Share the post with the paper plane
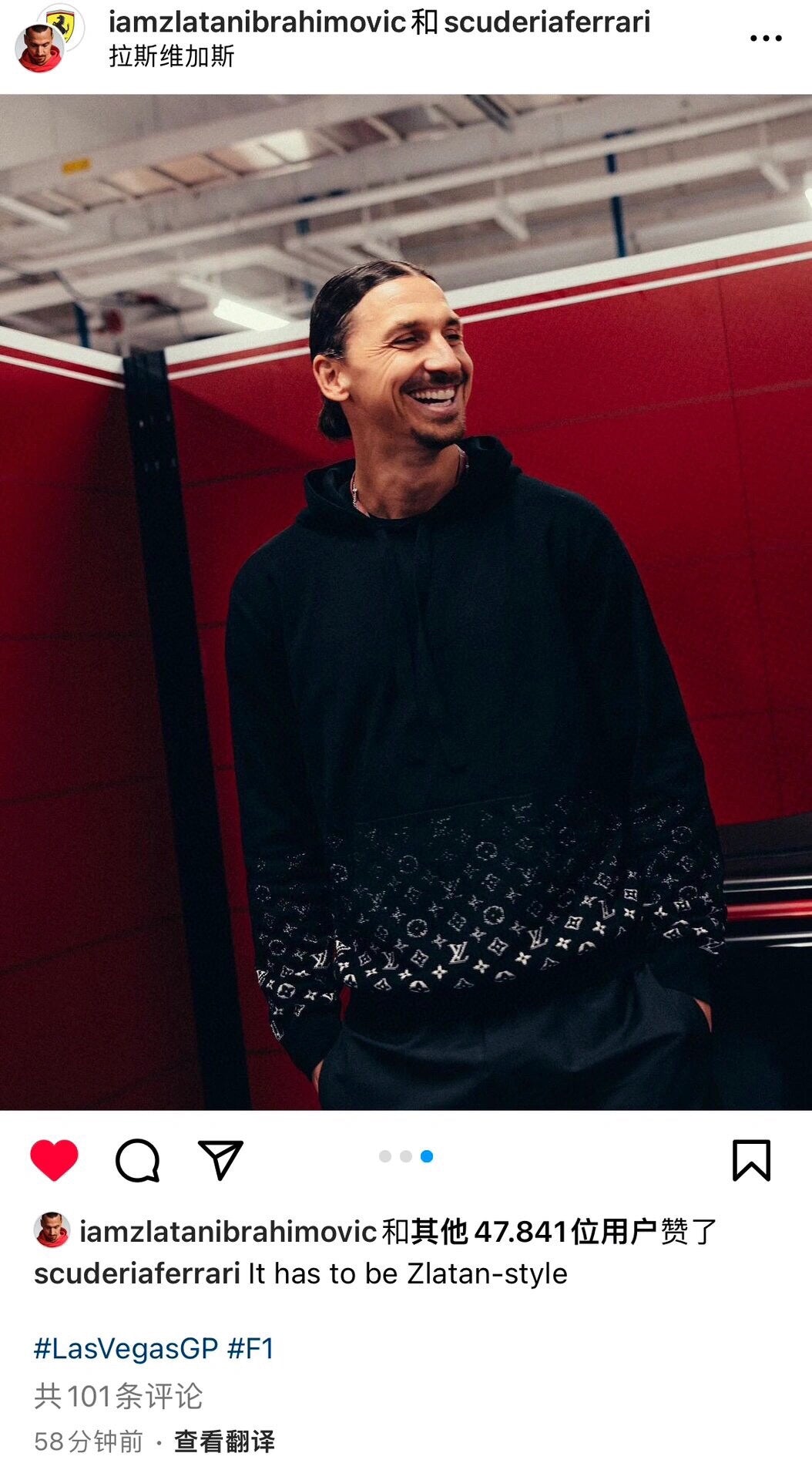This screenshot has width=812, height=1480. (x=221, y=1160)
